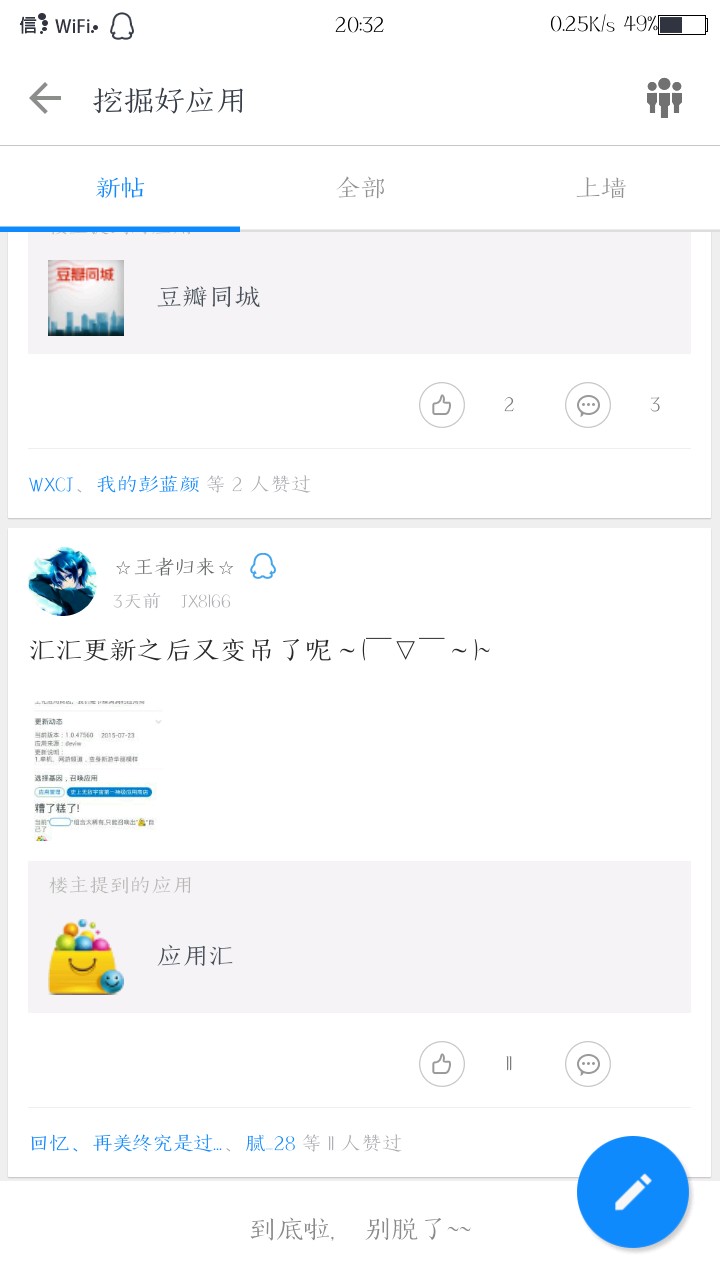
Task: Compose a new post with pencil button
Action: coord(632,1191)
